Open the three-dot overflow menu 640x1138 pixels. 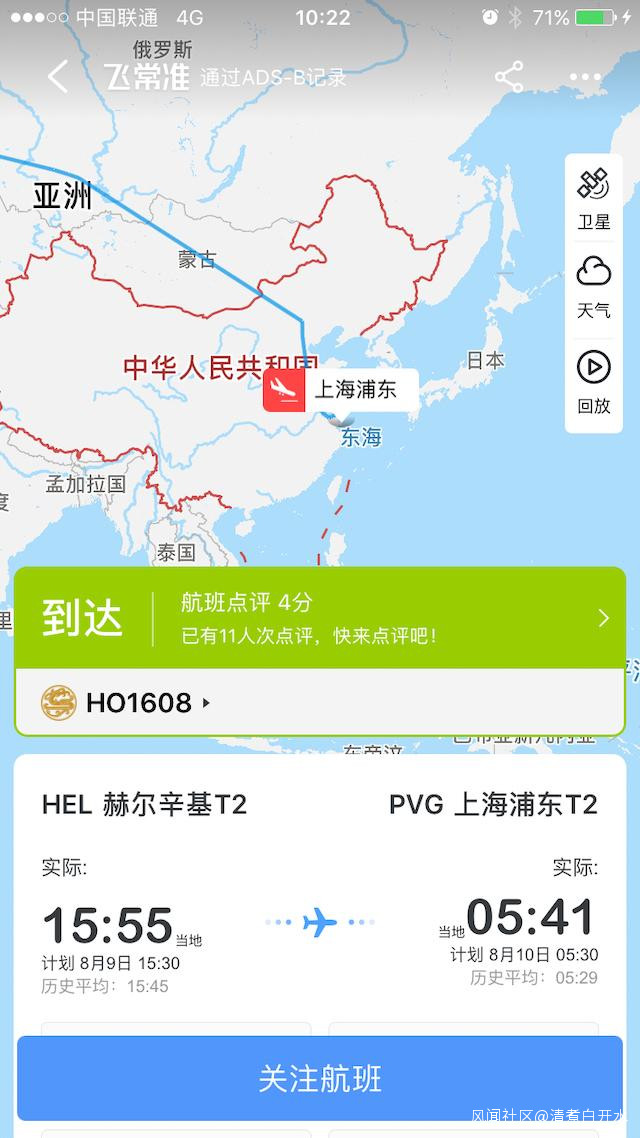[585, 77]
